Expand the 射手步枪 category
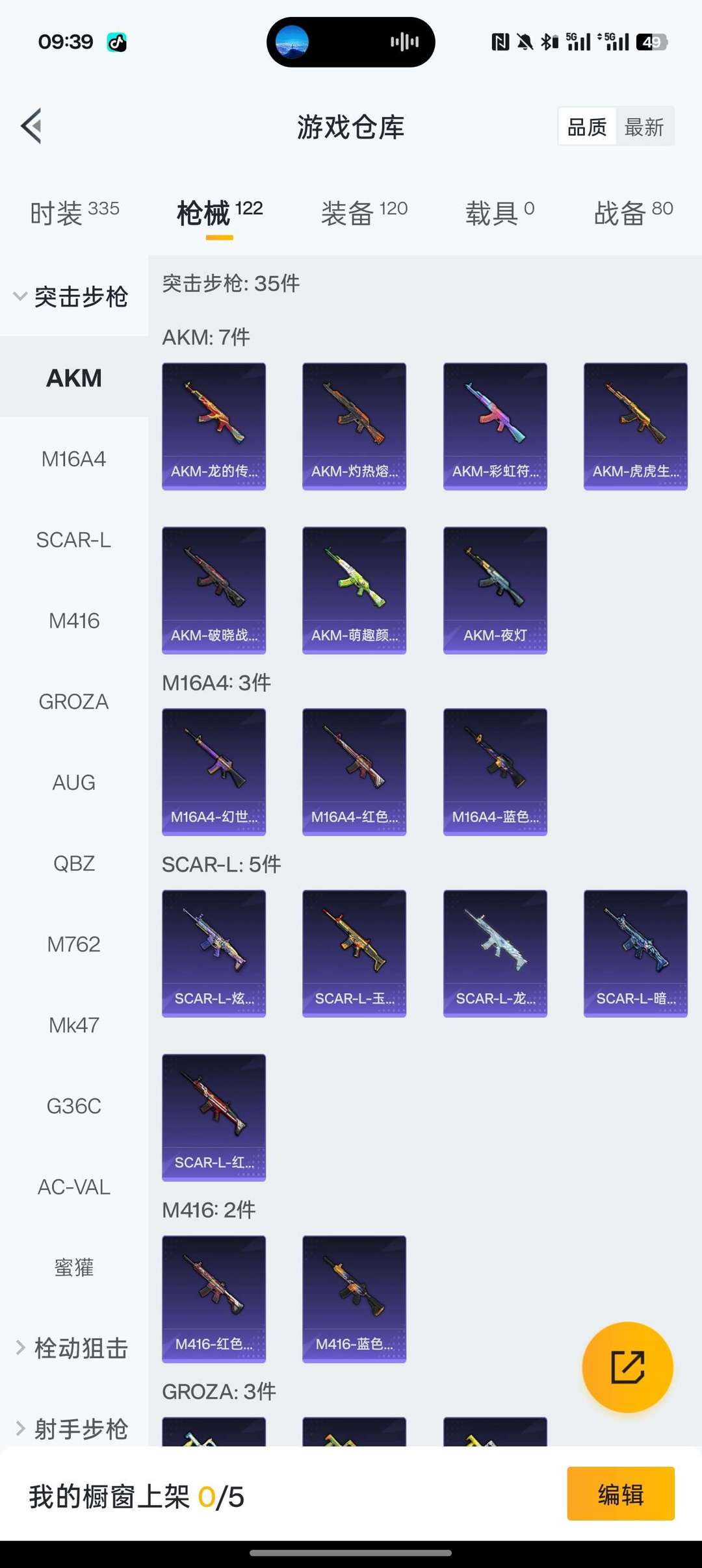 pos(71,1429)
